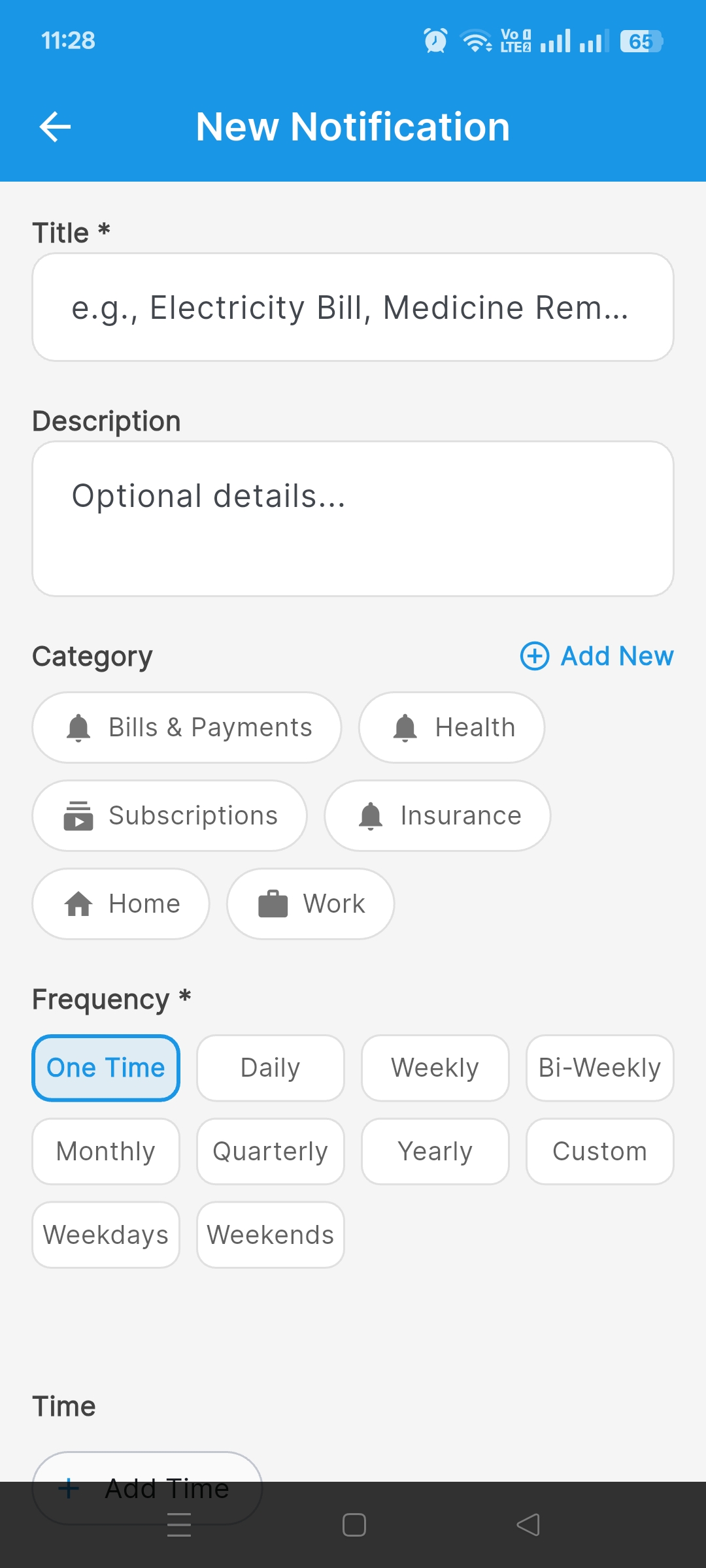Viewport: 706px width, 1568px height.
Task: Select the Bills & Payments category
Action: [187, 727]
